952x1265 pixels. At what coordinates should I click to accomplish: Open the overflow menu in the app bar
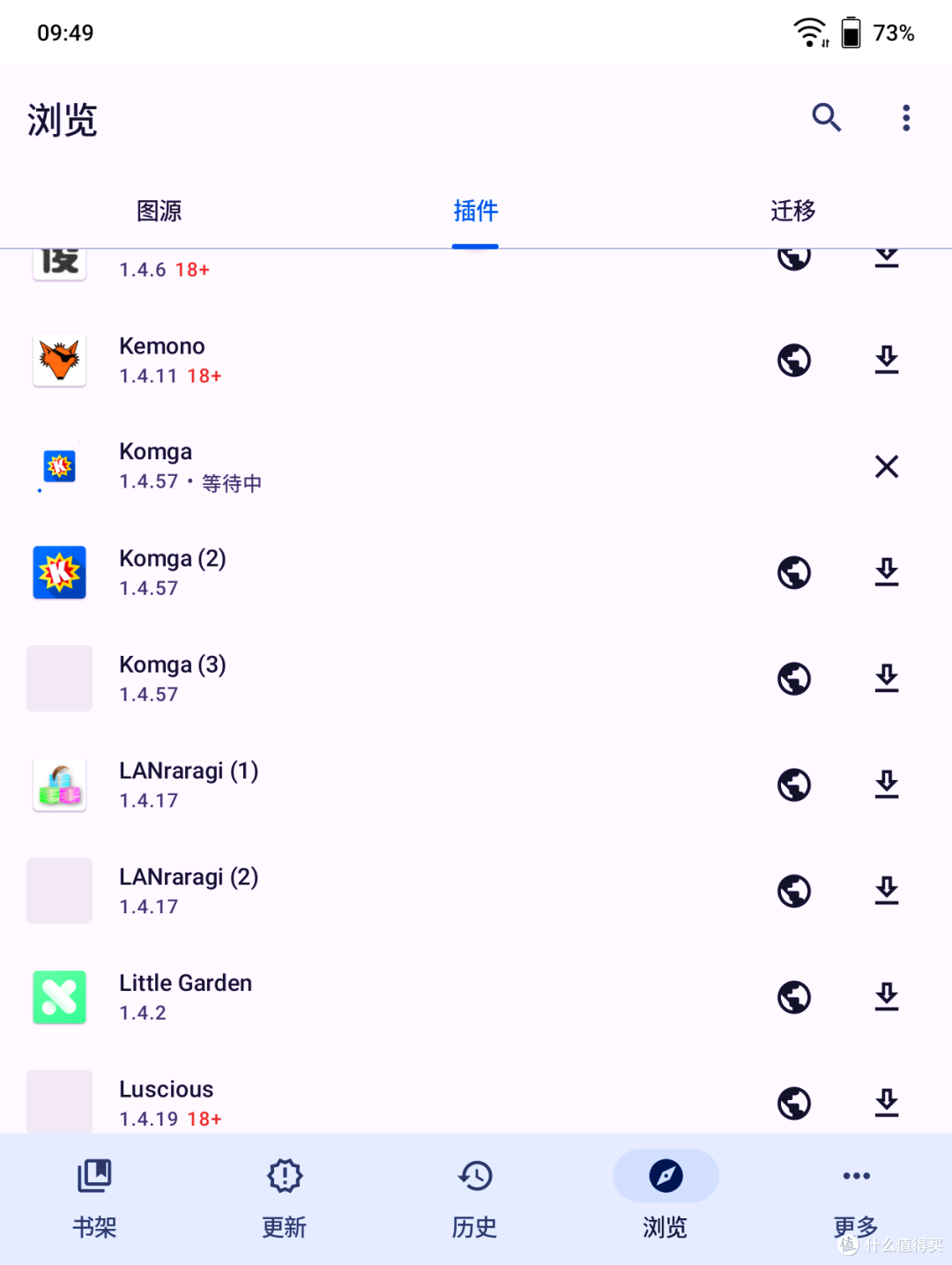[x=905, y=117]
